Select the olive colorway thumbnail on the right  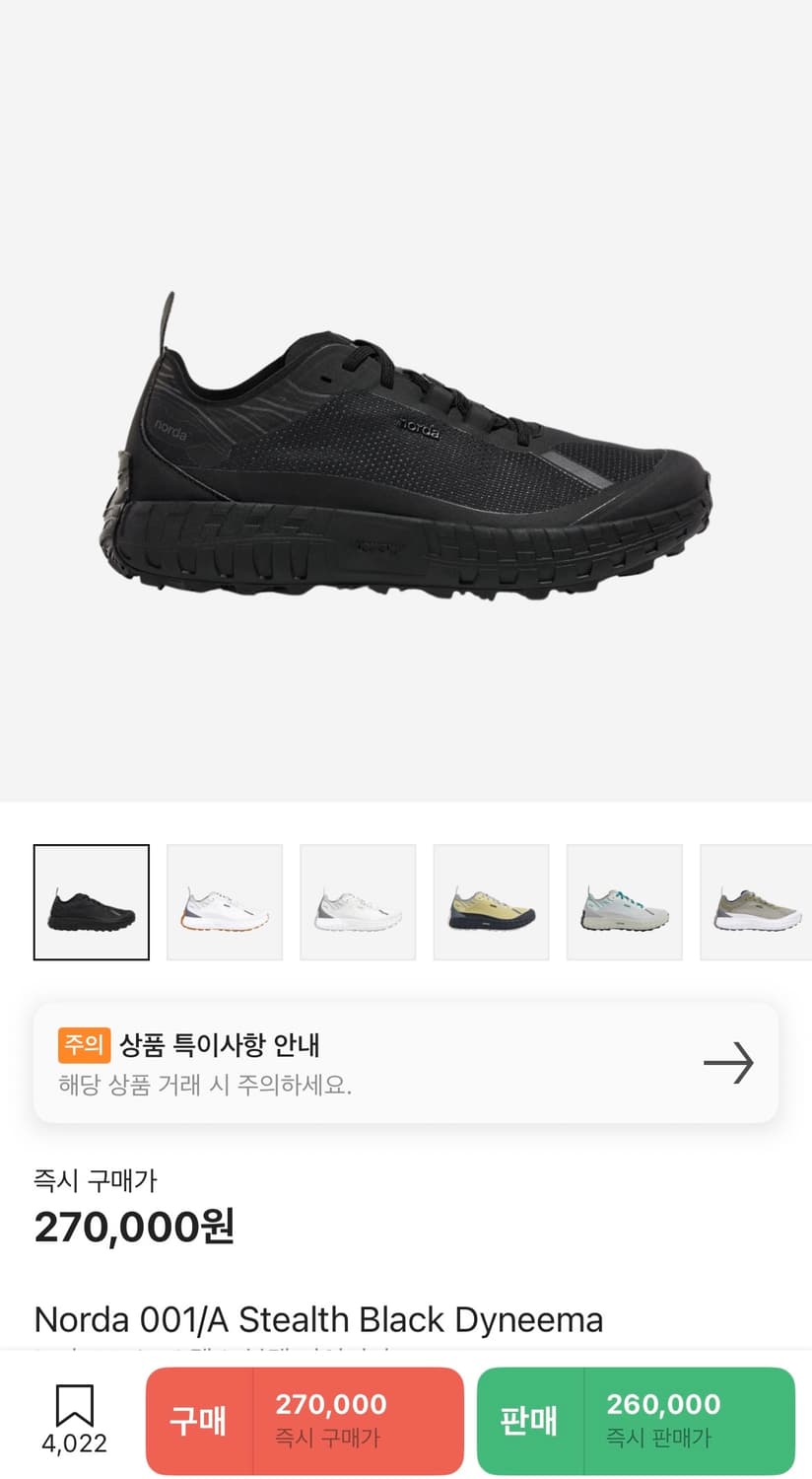point(755,900)
